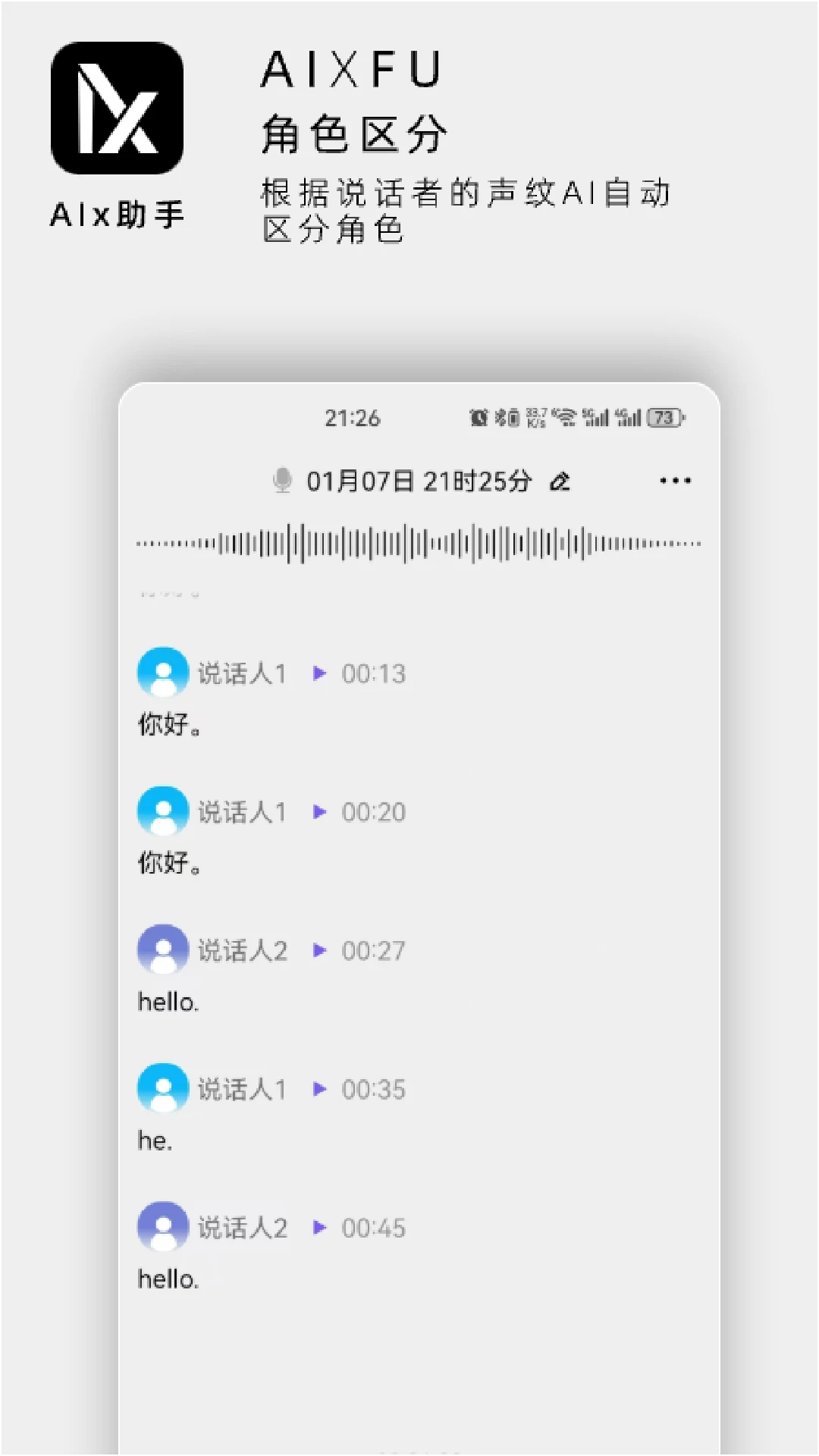Click the pencil icon to rename the recording
Screen dimensions: 819x1456
559,481
